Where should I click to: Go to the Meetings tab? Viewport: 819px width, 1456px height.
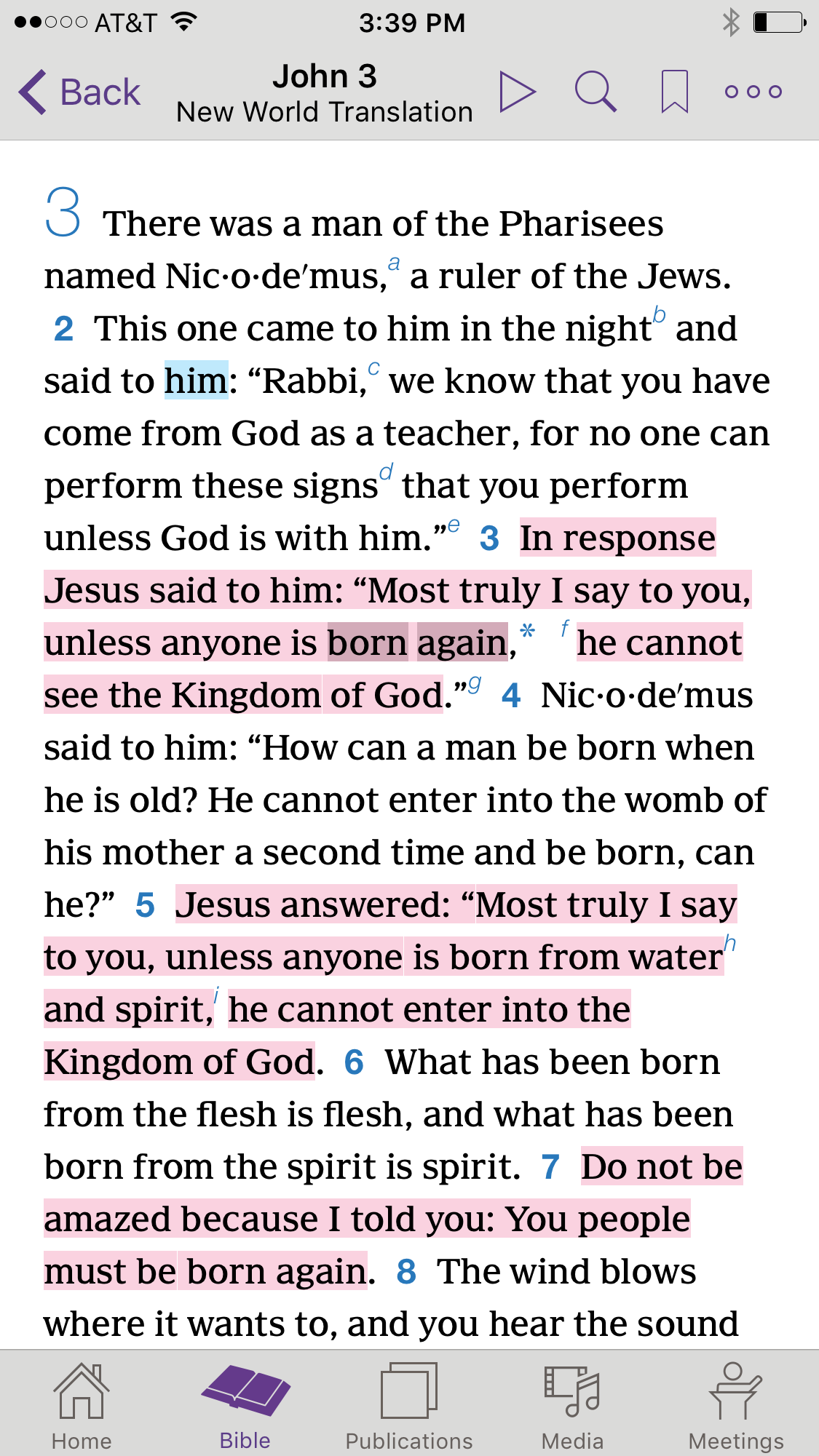pyautogui.click(x=736, y=1404)
